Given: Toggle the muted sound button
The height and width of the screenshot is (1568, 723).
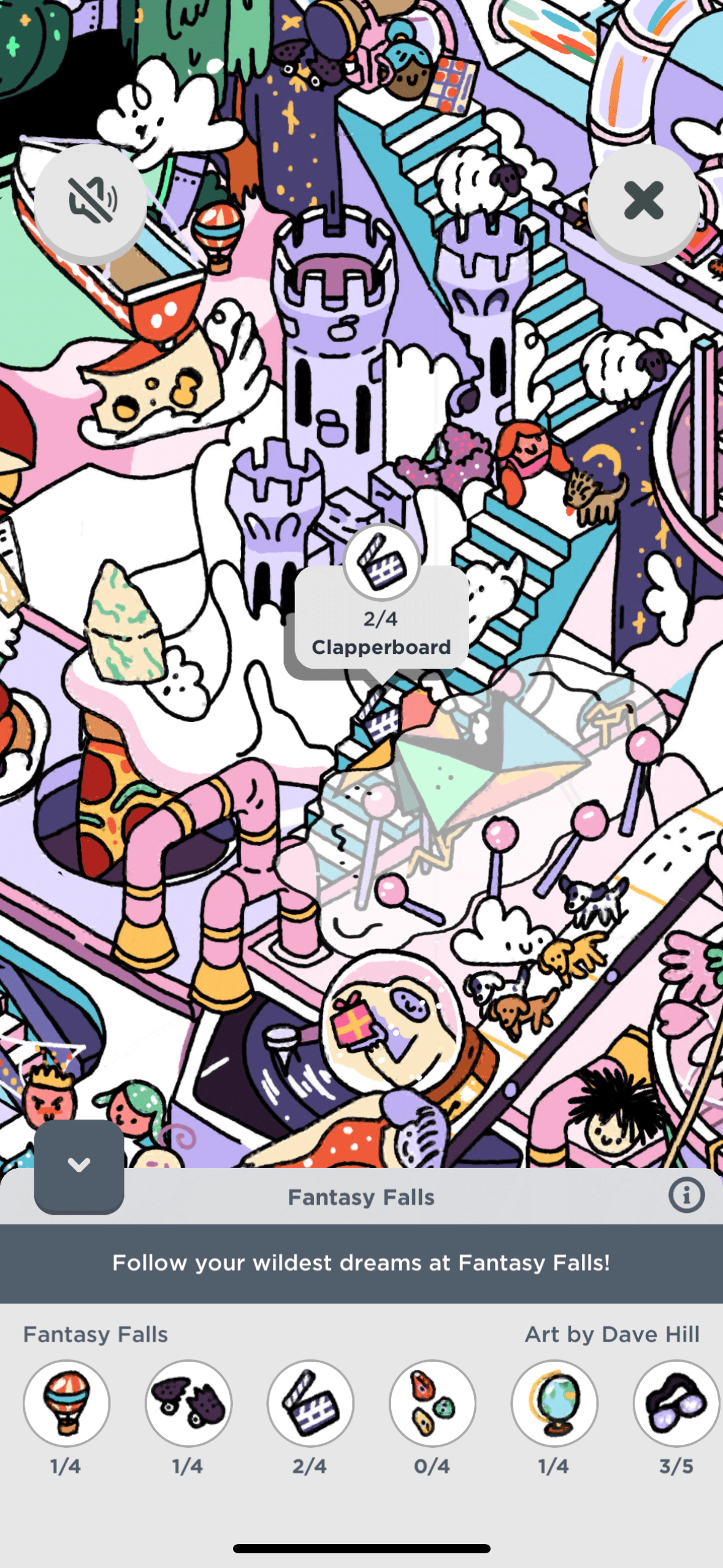Looking at the screenshot, I should [91, 200].
